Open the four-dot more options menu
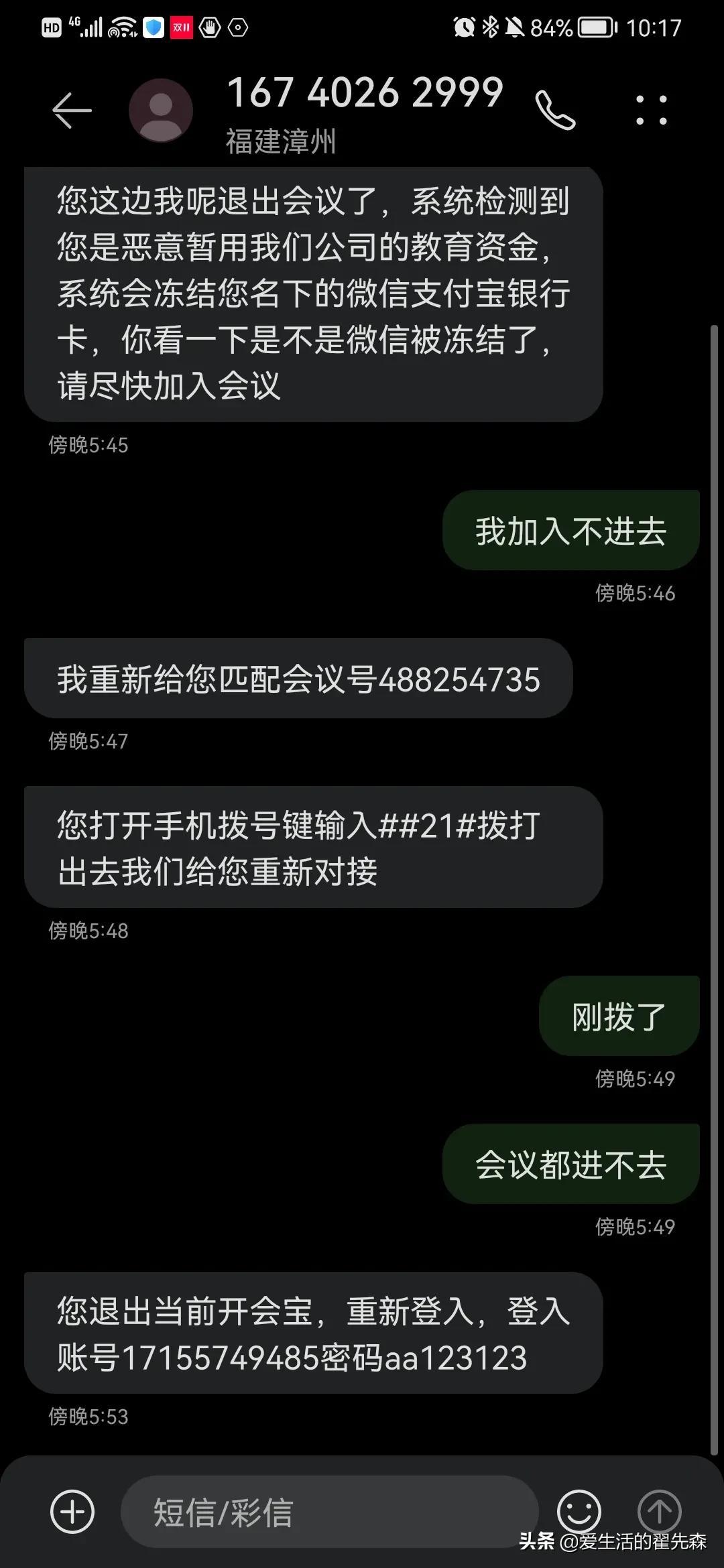Screen dimensions: 724x1568 [x=652, y=110]
